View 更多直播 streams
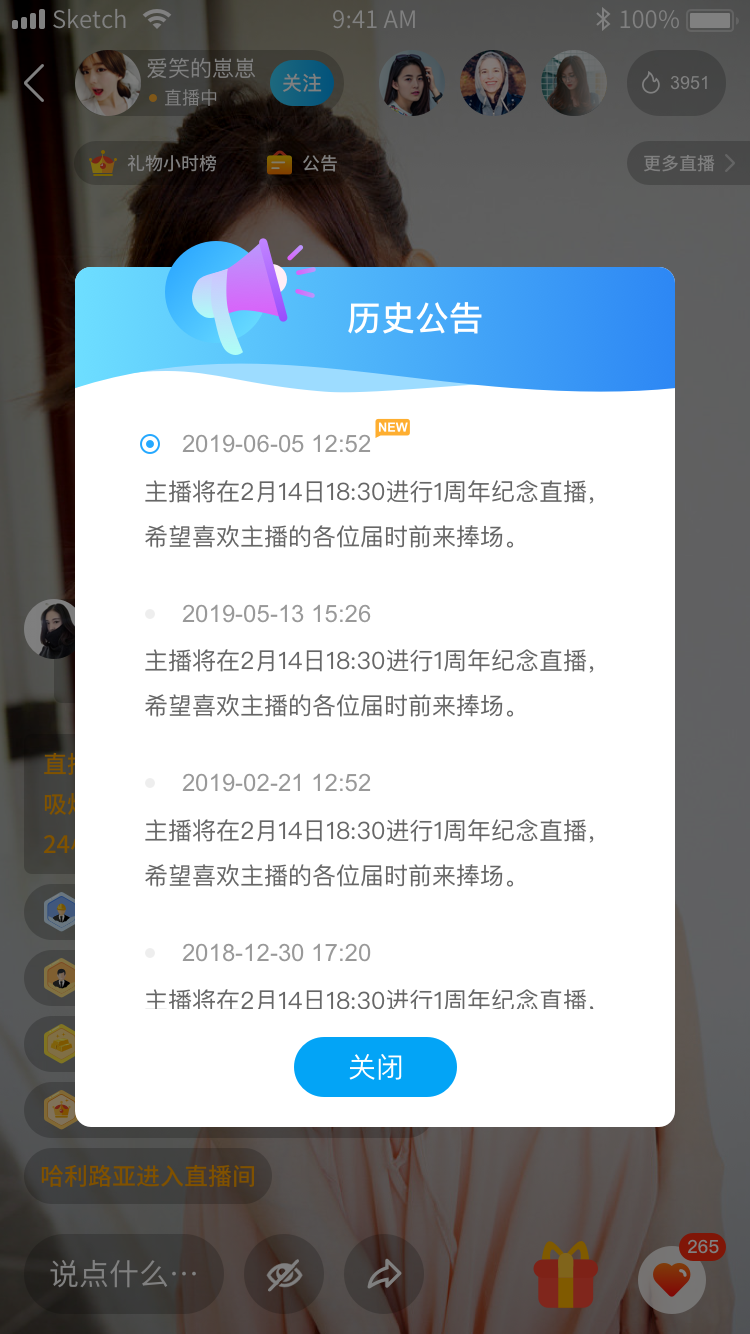750x1334 pixels. pyautogui.click(x=688, y=163)
